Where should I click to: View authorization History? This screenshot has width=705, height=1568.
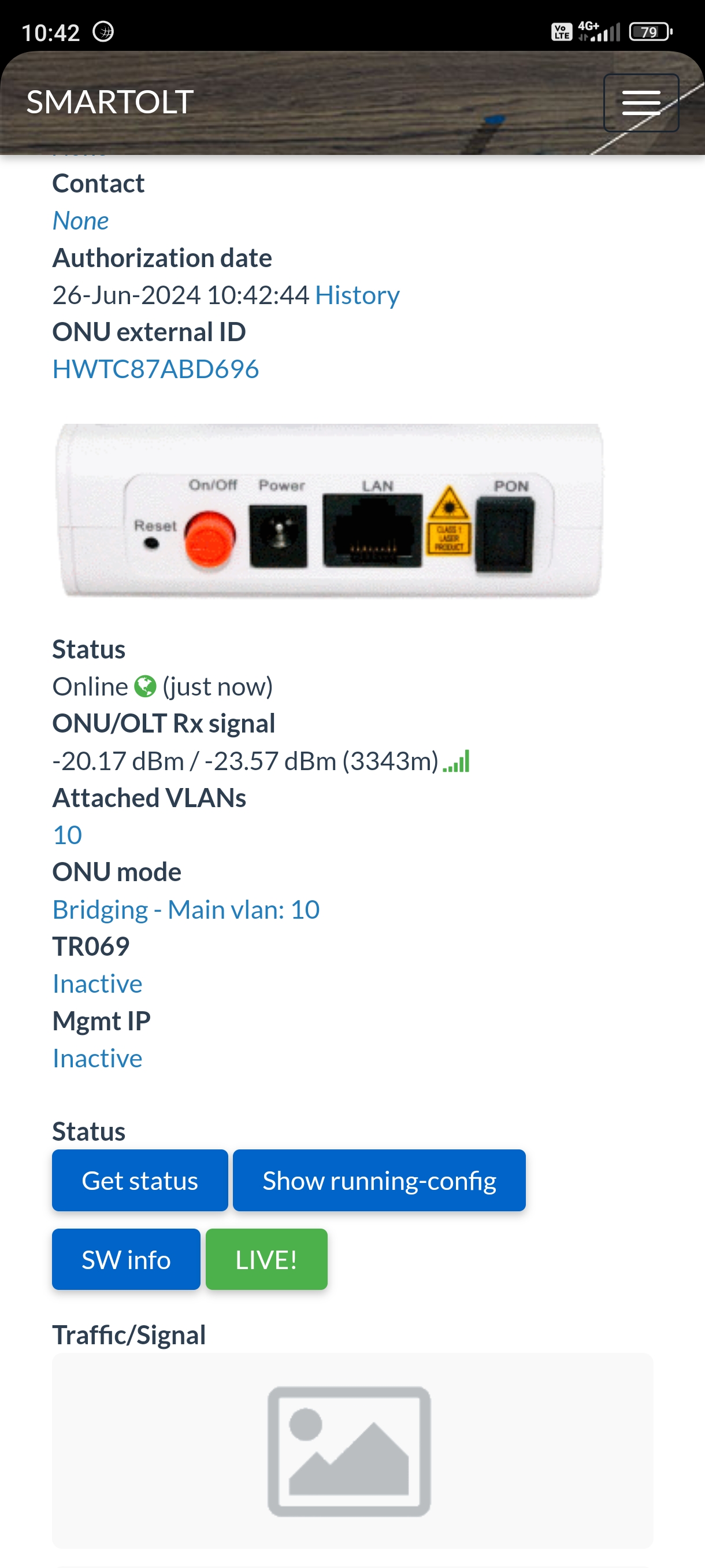pos(357,295)
